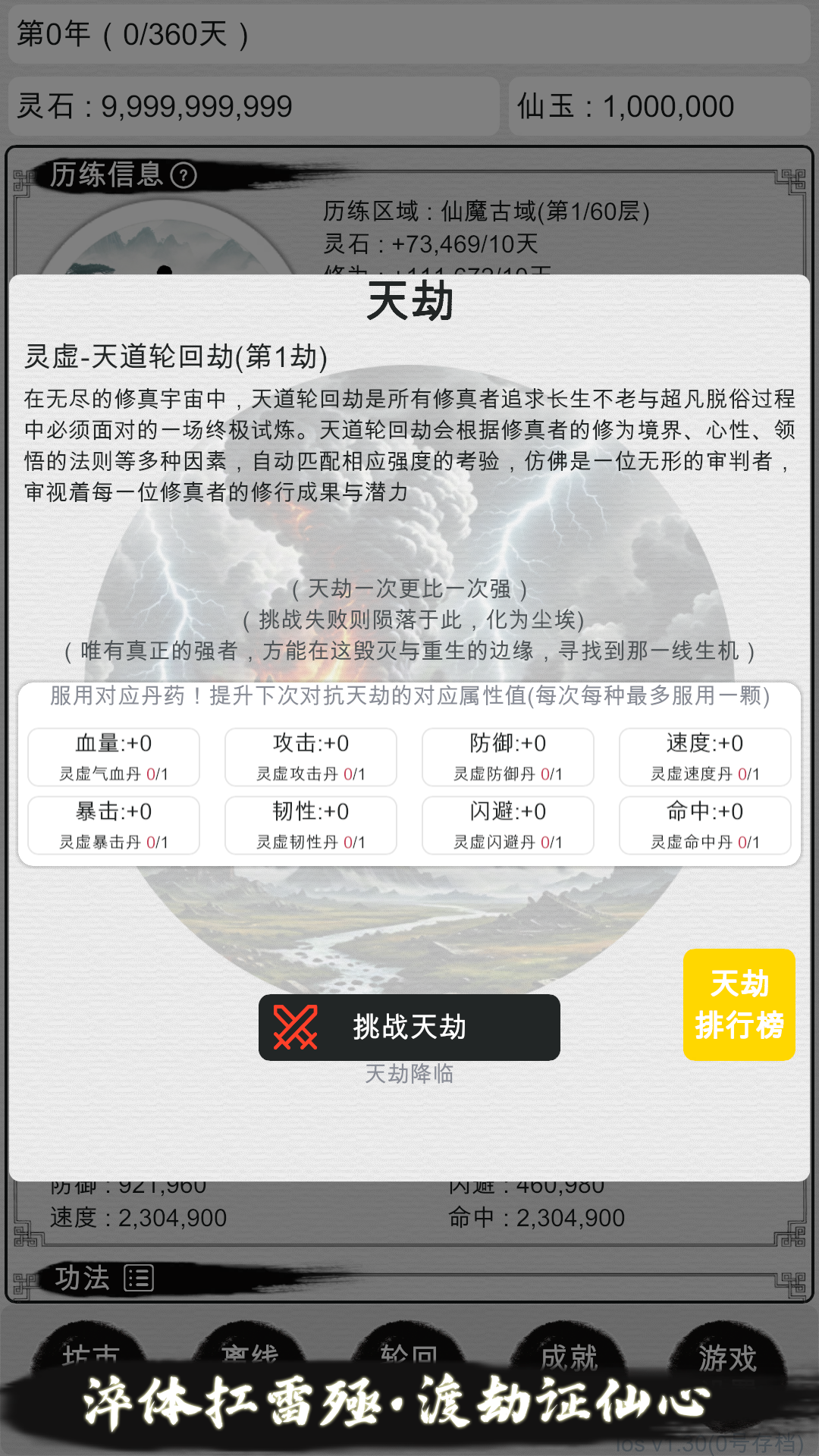Use 灵虚闪避丹 for the 闪避 bonus
Image resolution: width=819 pixels, height=1456 pixels.
click(508, 825)
